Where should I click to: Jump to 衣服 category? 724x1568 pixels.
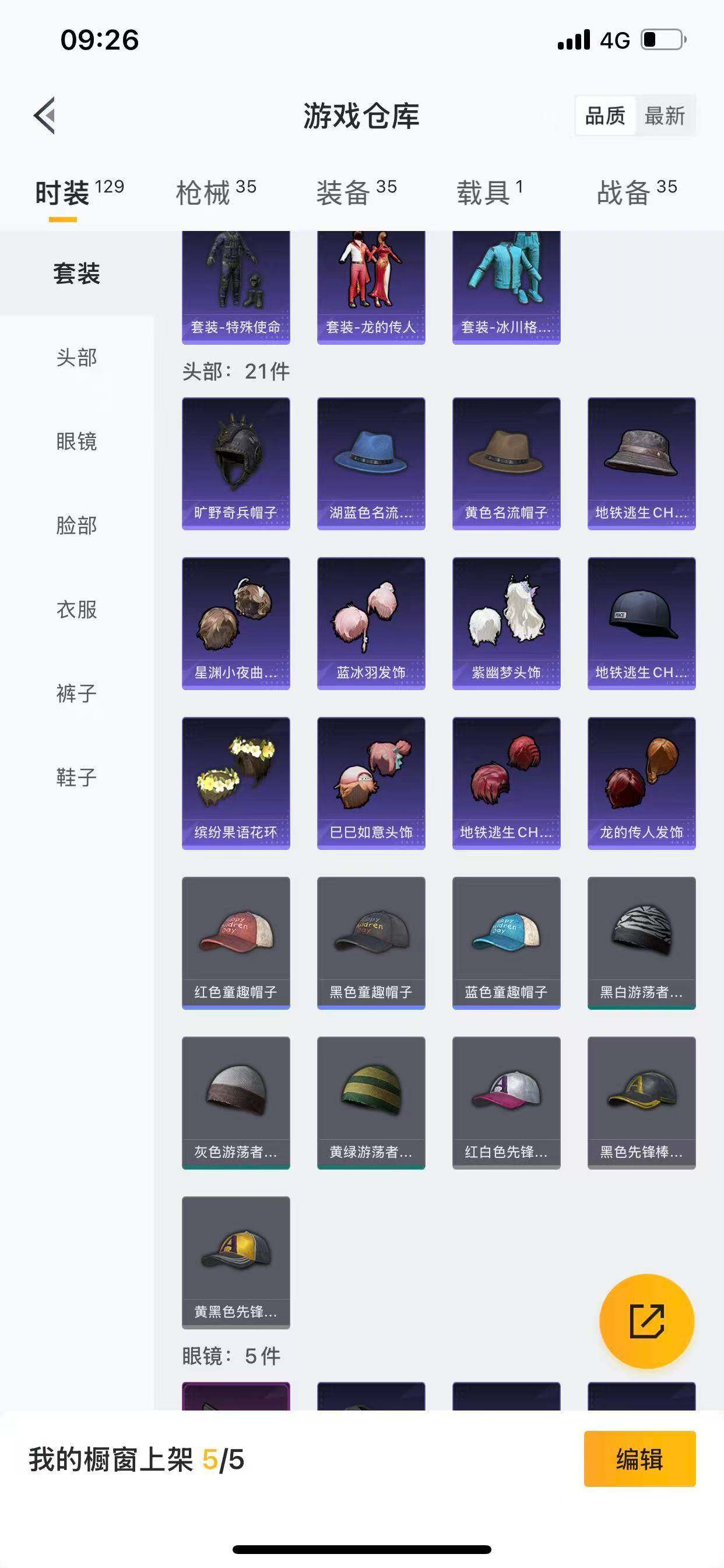(x=77, y=610)
